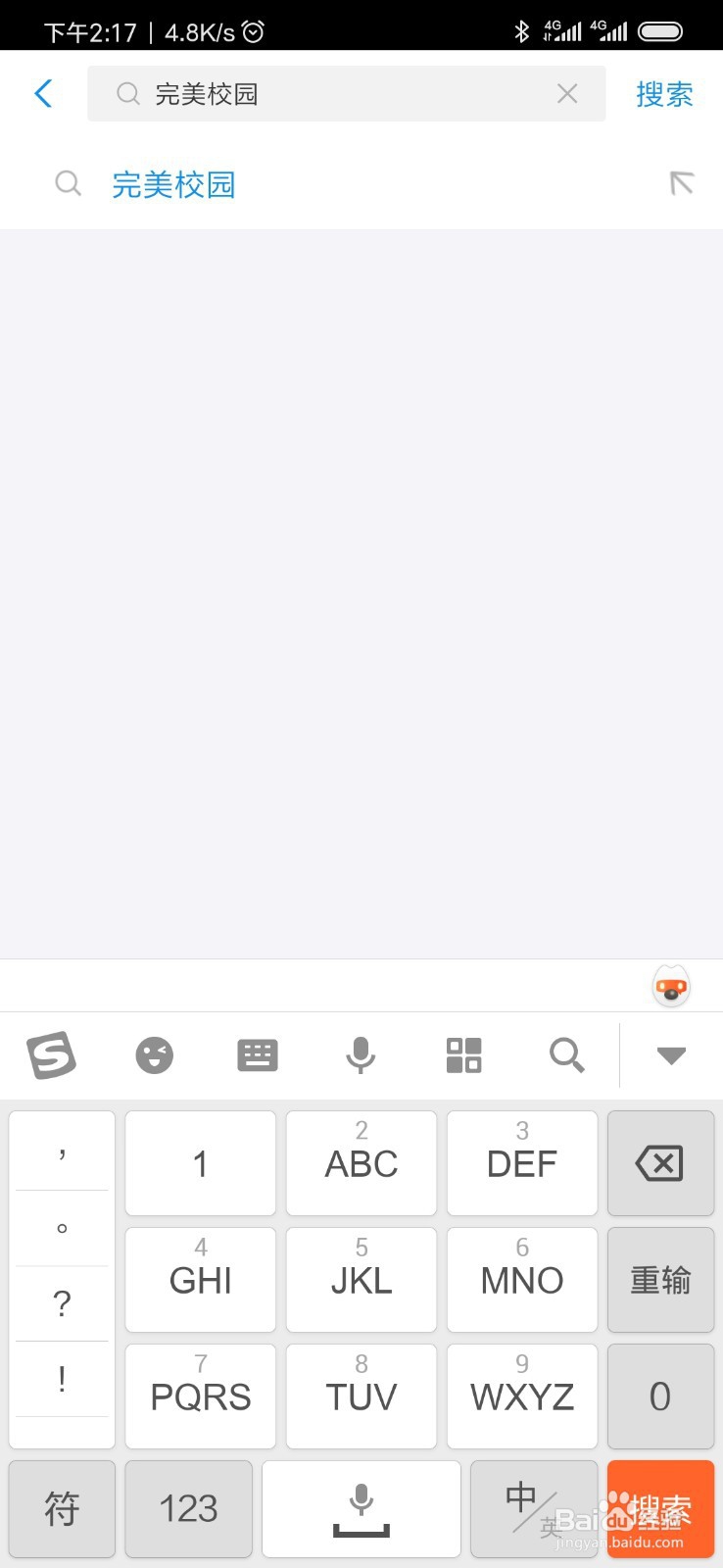Clear the search box with the X
723x1568 pixels.
coord(567,93)
